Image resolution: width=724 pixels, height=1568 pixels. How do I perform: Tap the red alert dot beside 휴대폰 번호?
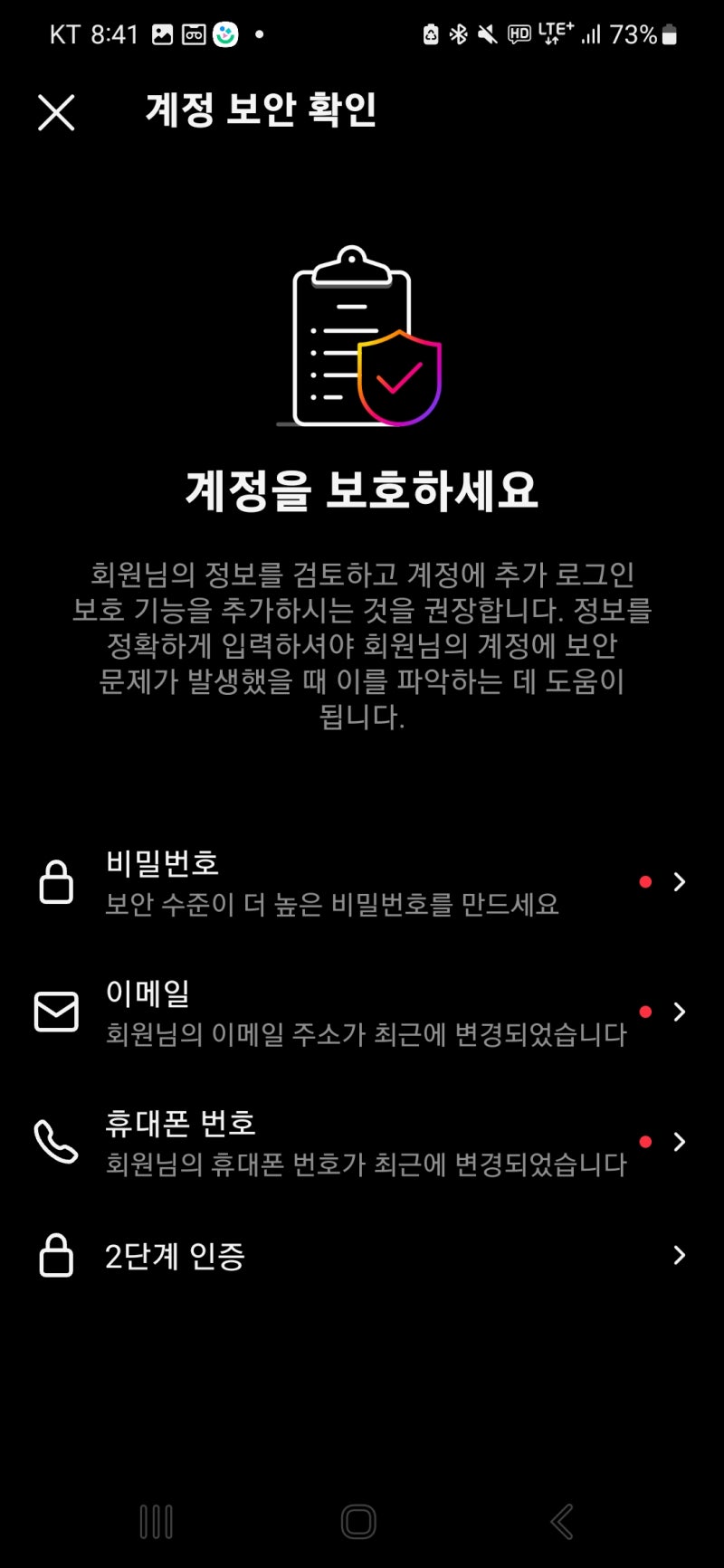pos(645,1142)
